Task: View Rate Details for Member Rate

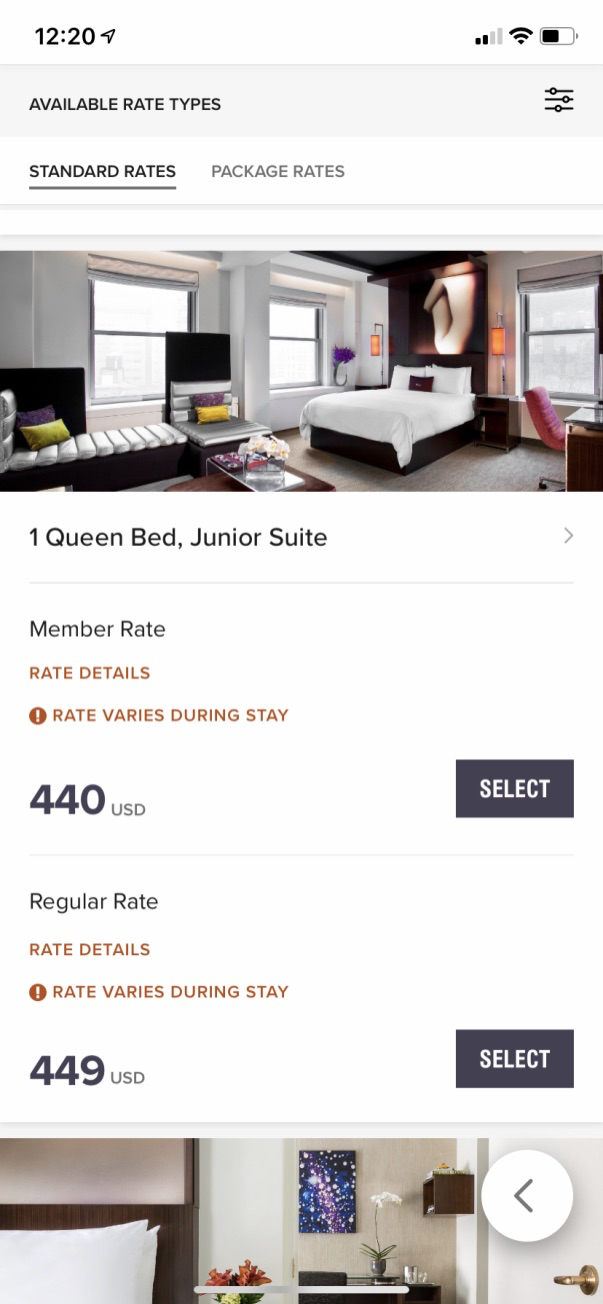Action: [x=89, y=673]
